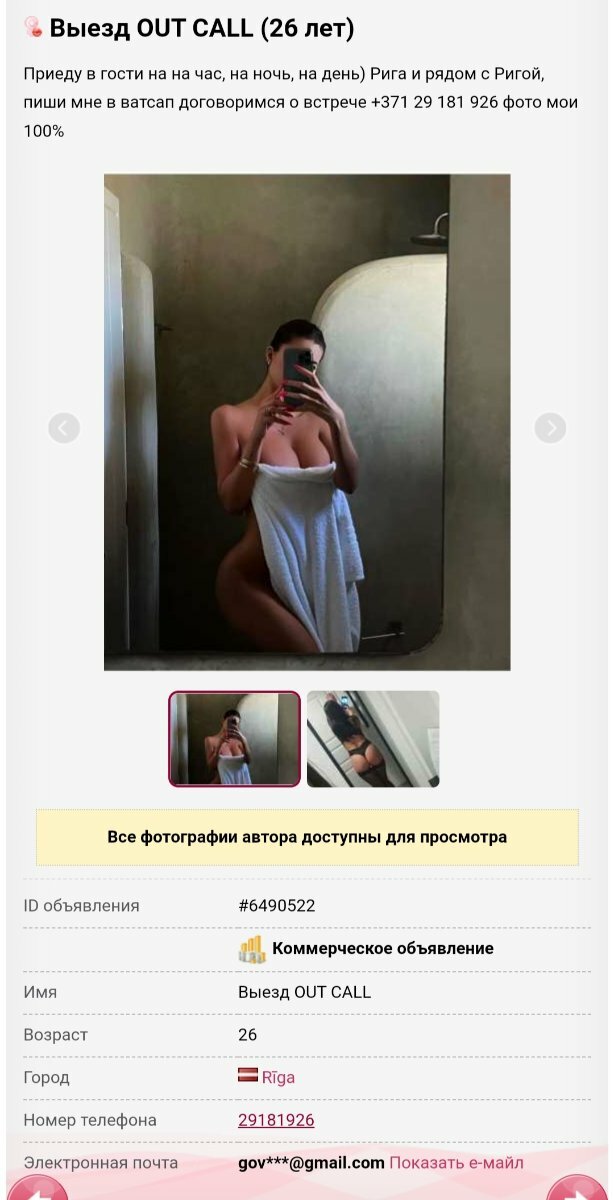Show the next photo in the gallery

550,428
